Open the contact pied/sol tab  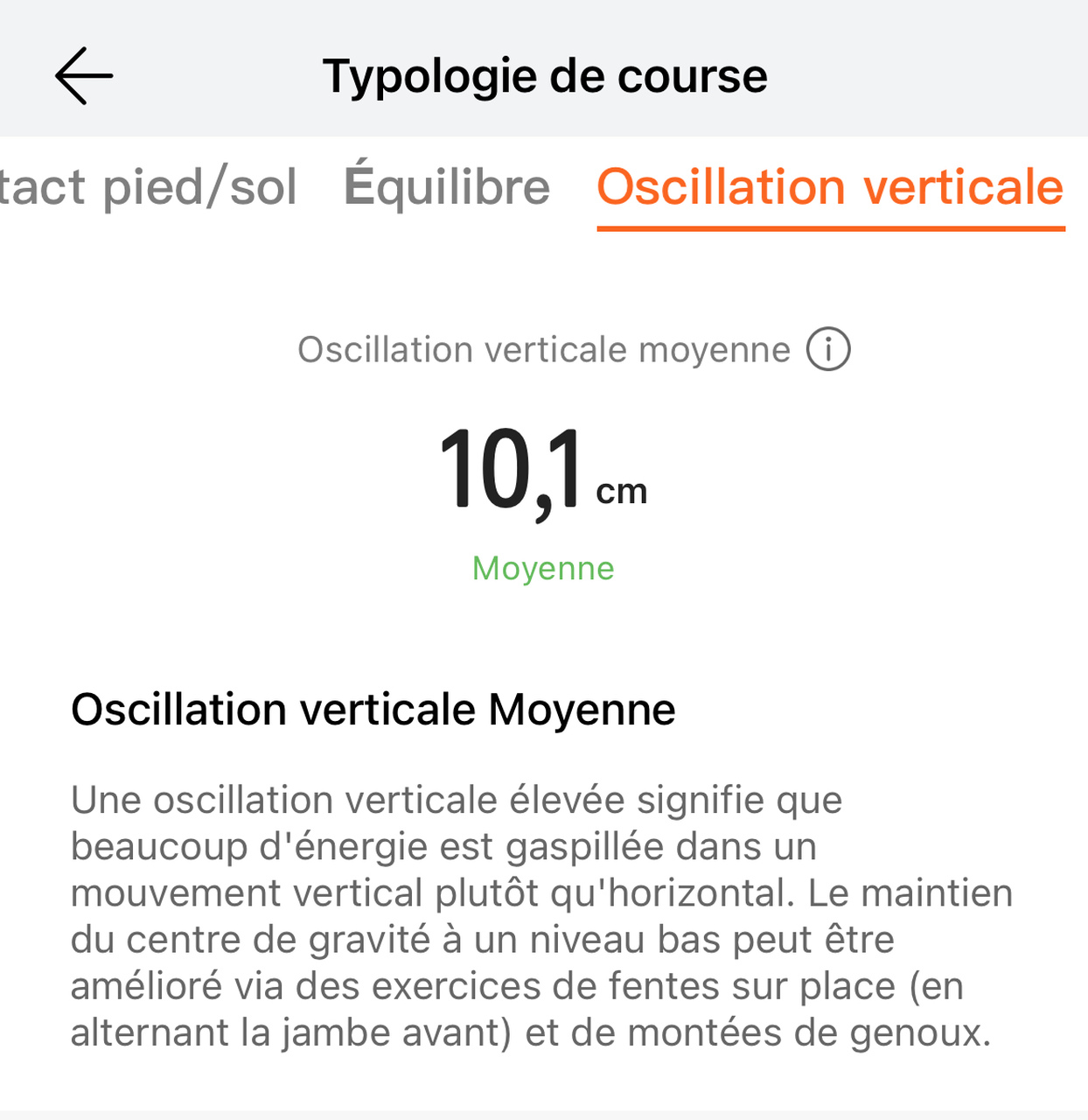pyautogui.click(x=149, y=187)
